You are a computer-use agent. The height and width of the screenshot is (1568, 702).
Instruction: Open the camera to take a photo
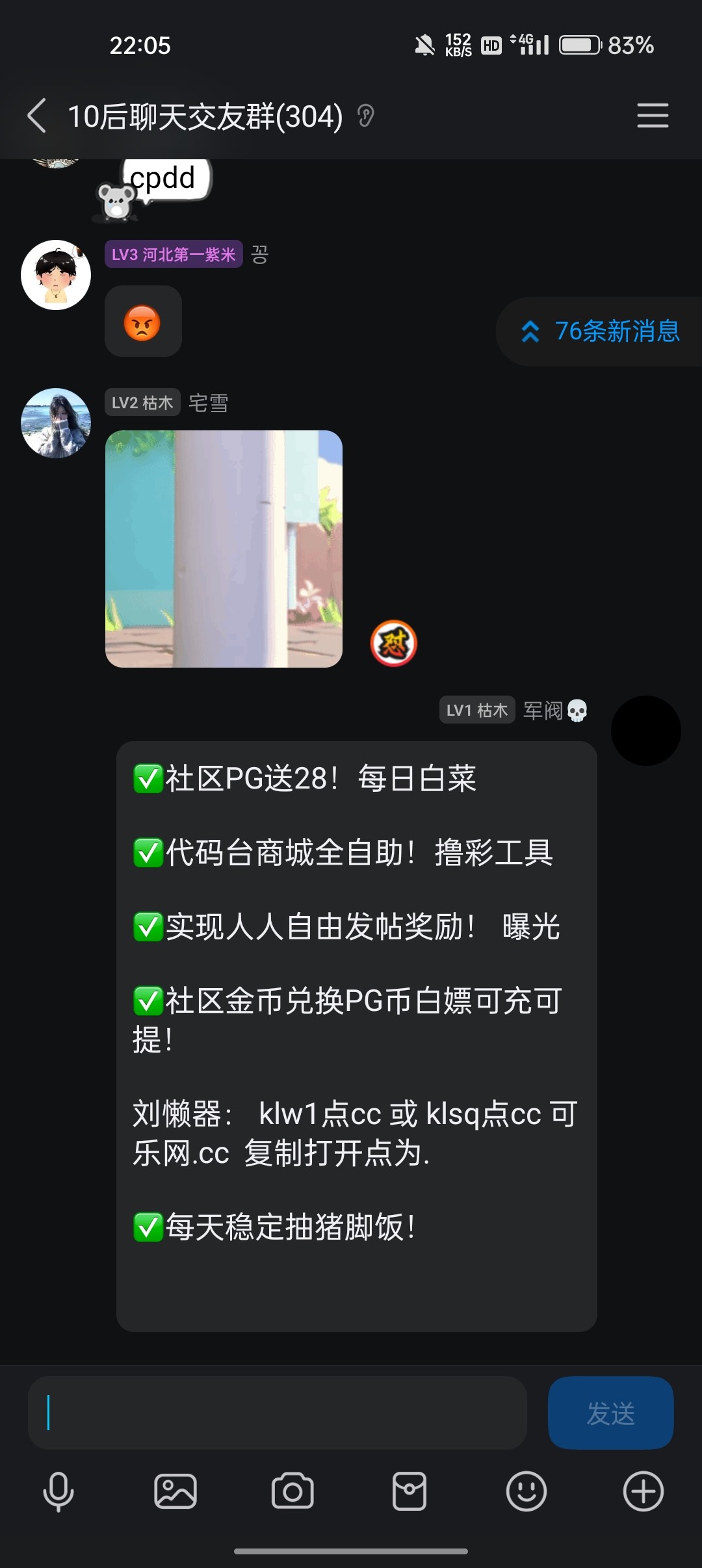[292, 1491]
